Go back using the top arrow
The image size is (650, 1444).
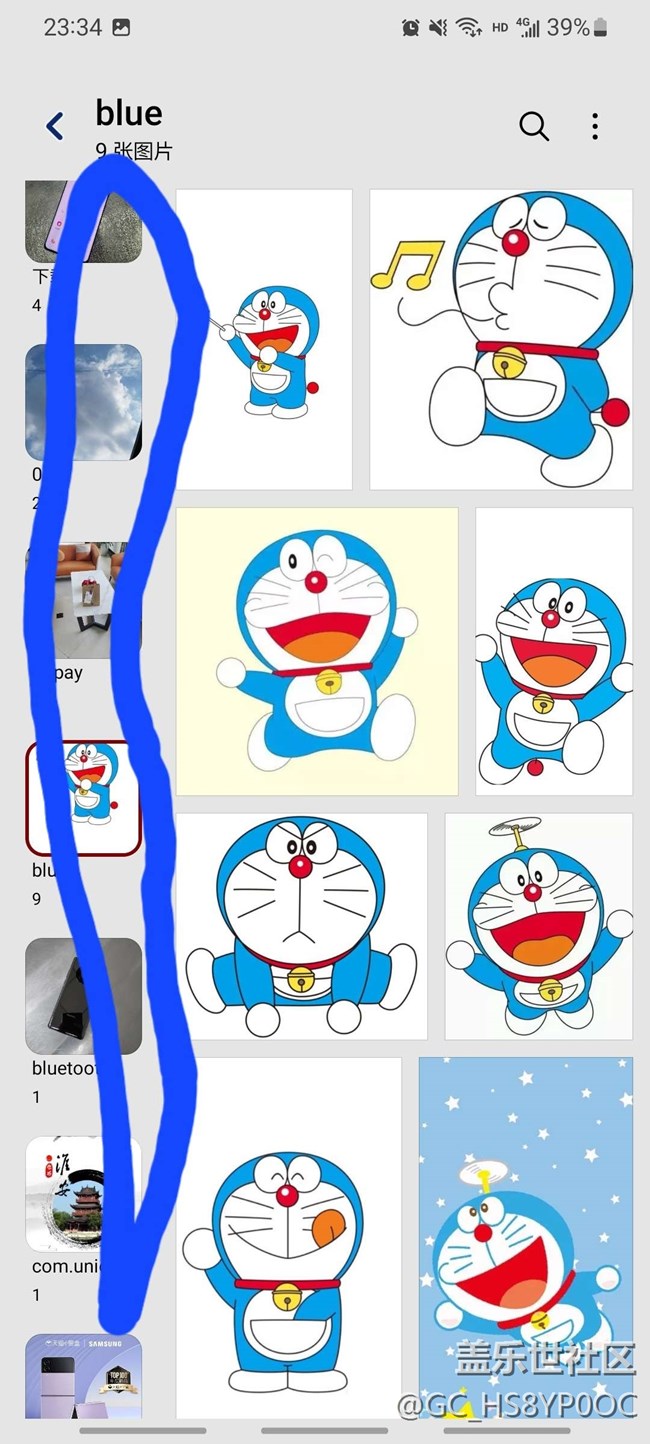point(55,126)
